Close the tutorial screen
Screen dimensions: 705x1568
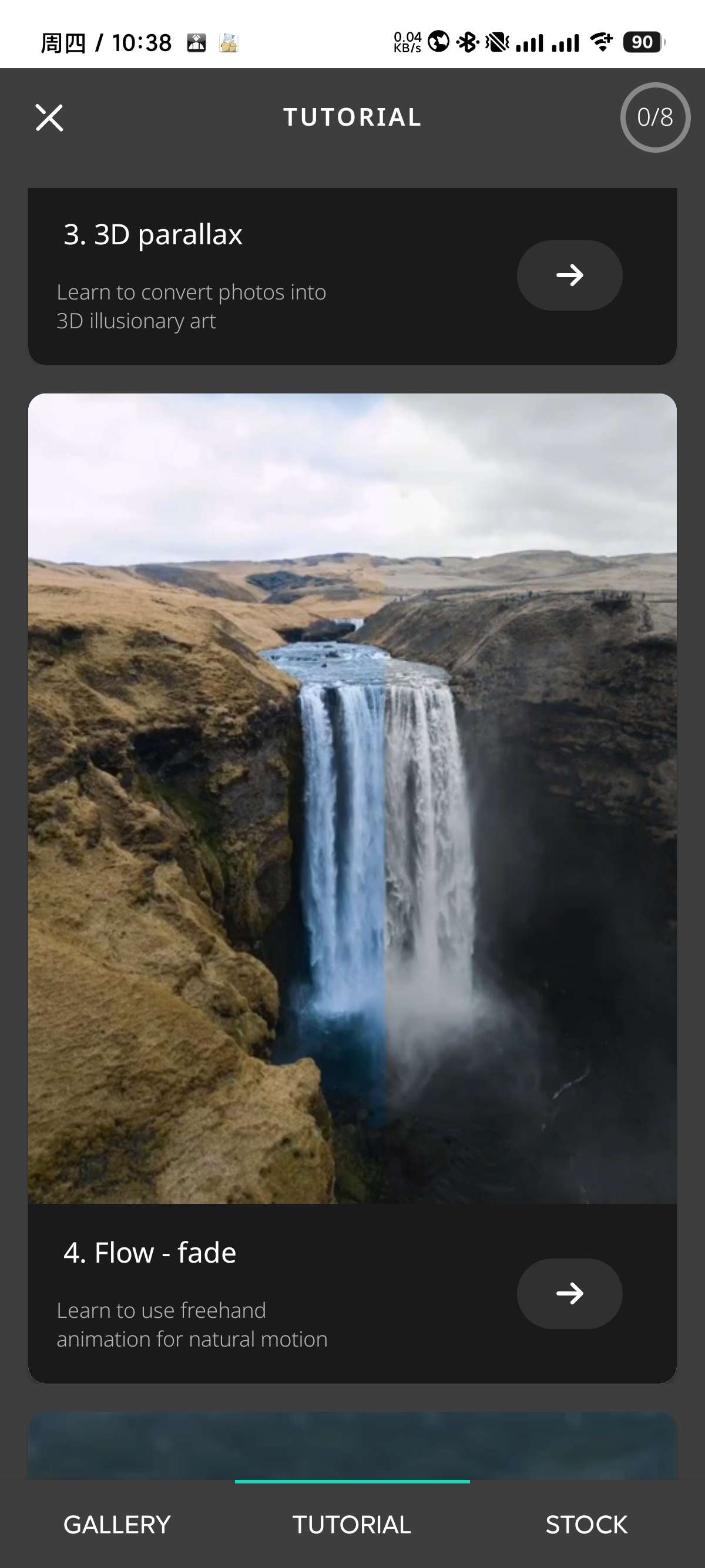49,117
